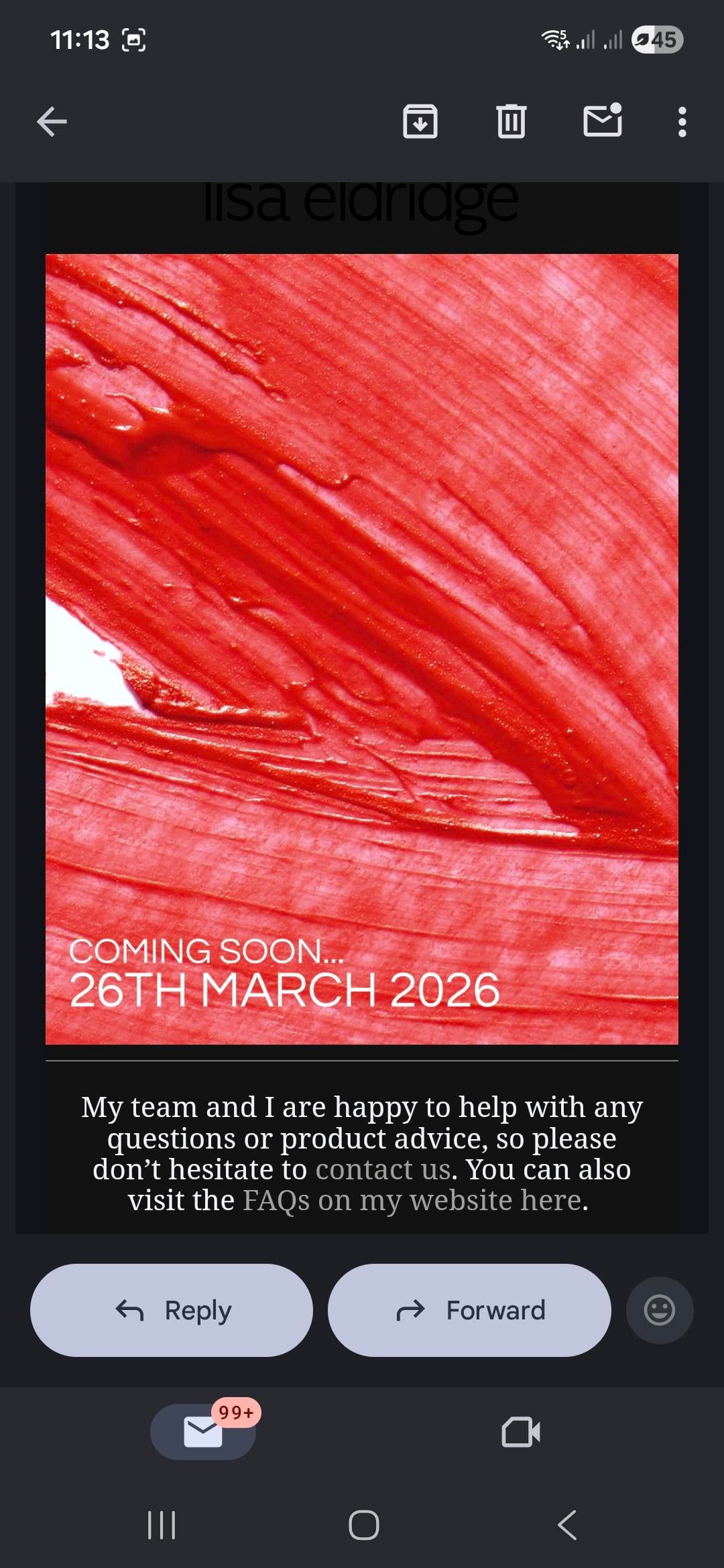Open the overflow menu

click(x=682, y=122)
